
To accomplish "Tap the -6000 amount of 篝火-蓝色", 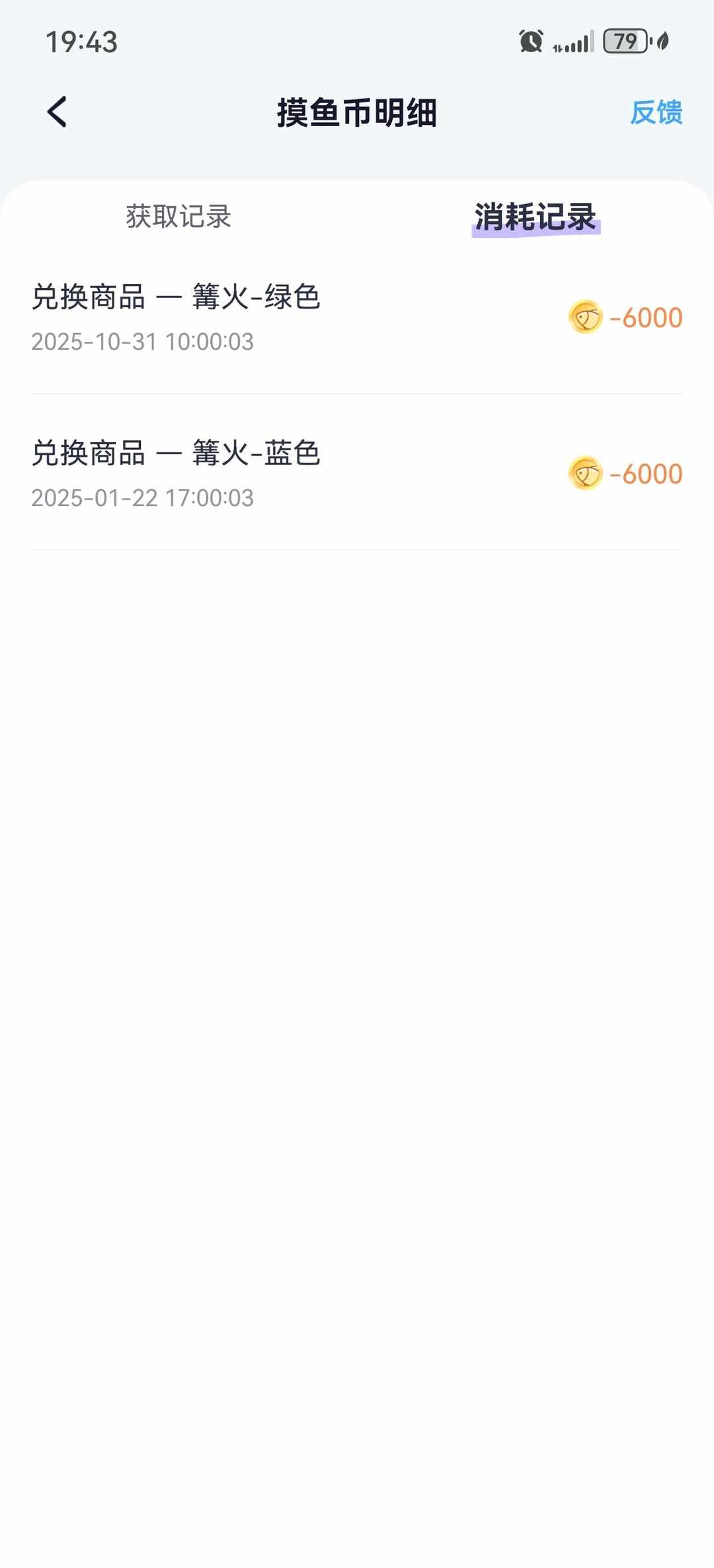I will [x=646, y=474].
